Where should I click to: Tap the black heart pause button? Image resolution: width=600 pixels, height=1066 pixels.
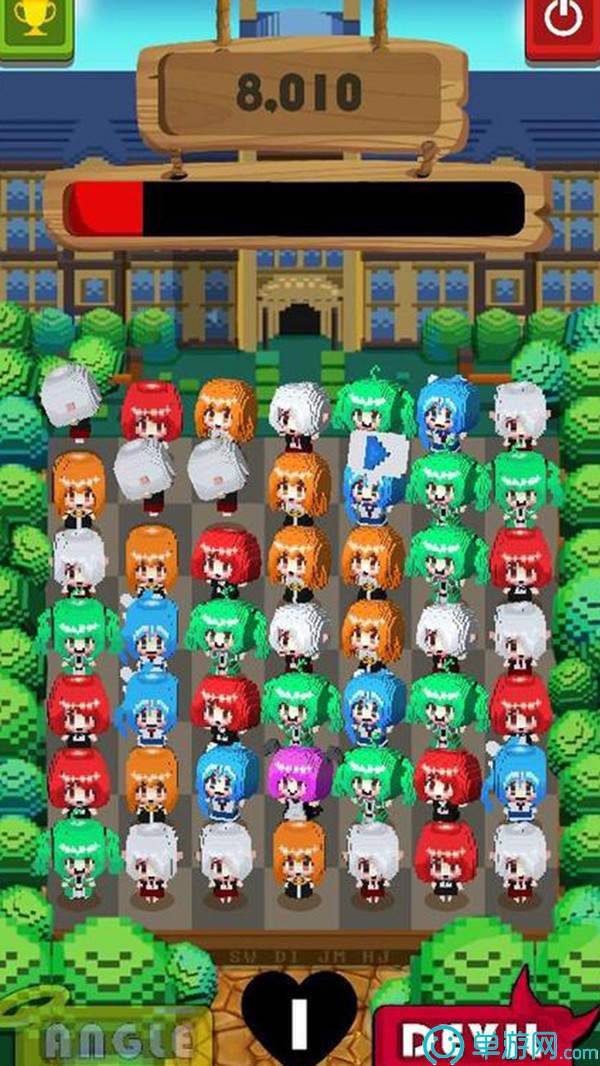pyautogui.click(x=300, y=1020)
